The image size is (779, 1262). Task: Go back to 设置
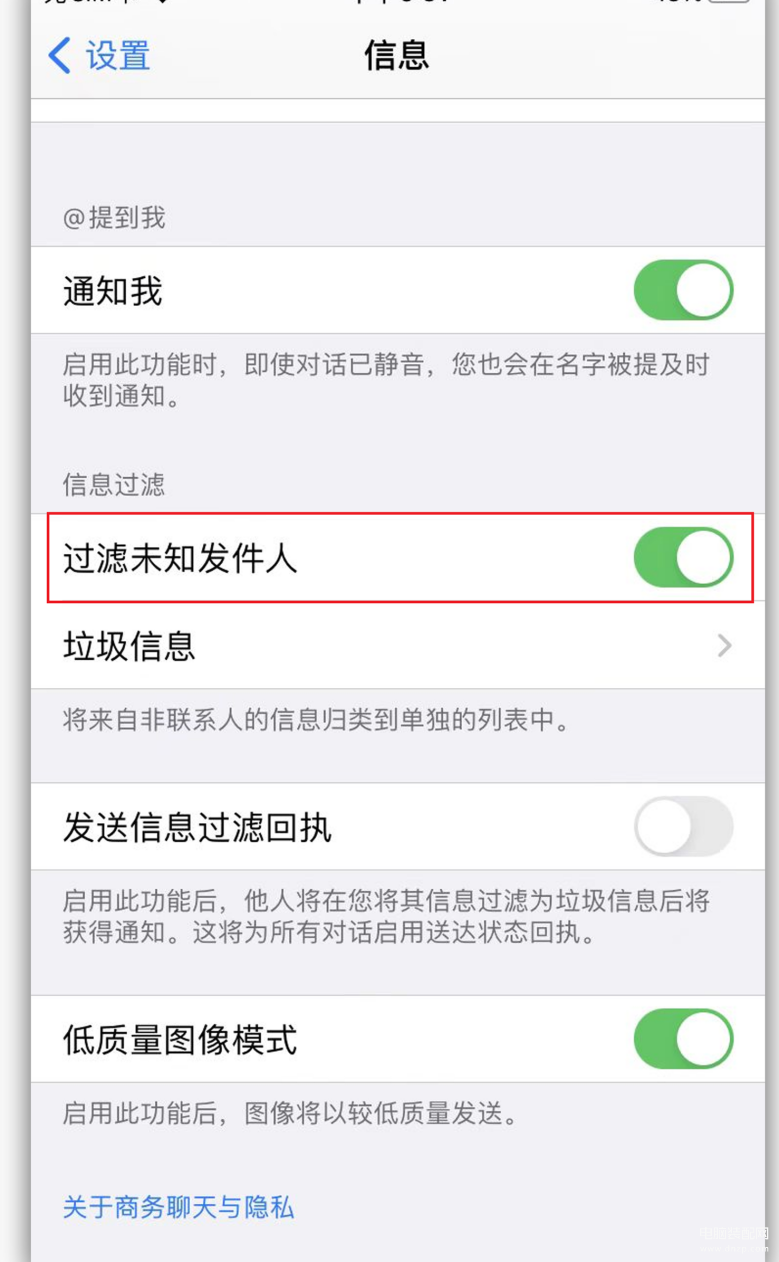tap(99, 55)
